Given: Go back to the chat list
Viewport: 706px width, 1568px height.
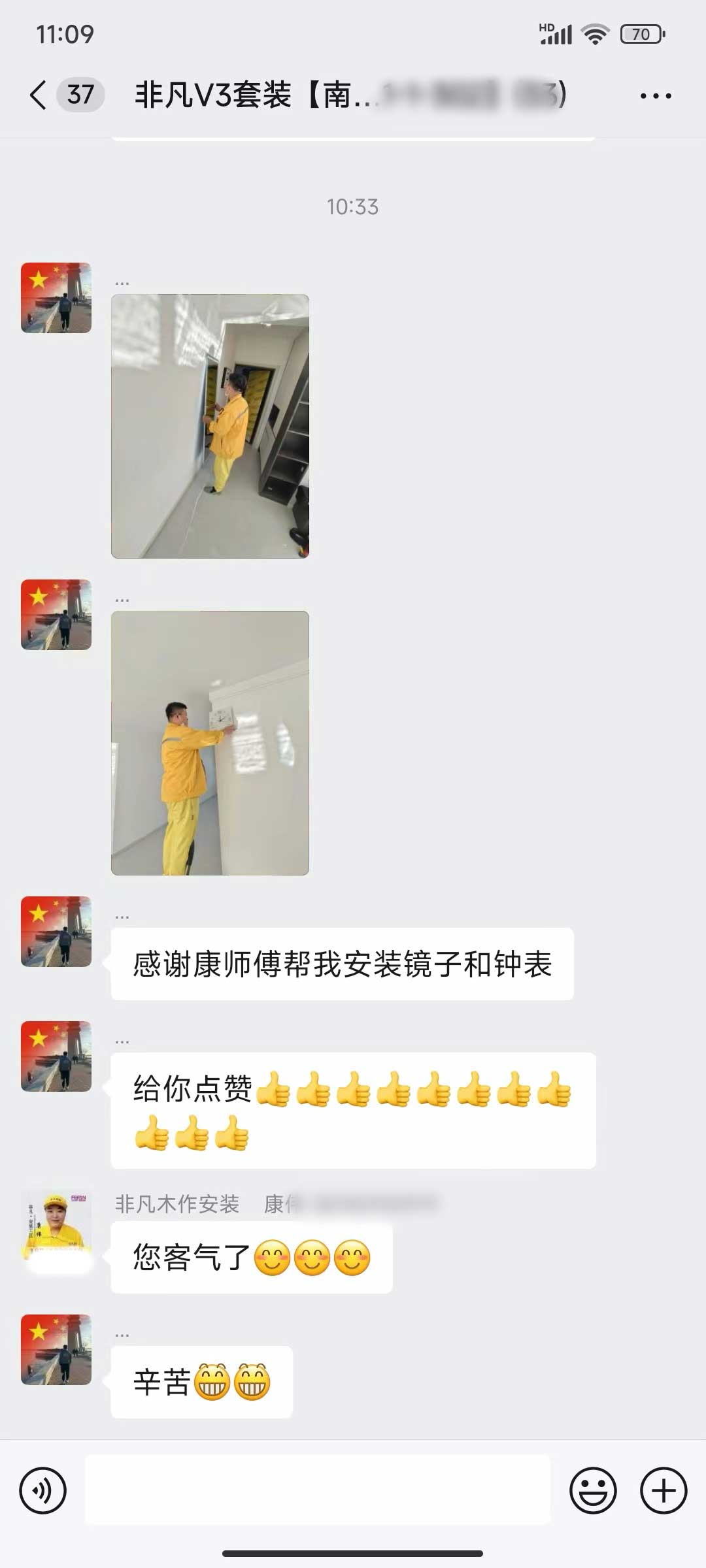Looking at the screenshot, I should click(39, 95).
